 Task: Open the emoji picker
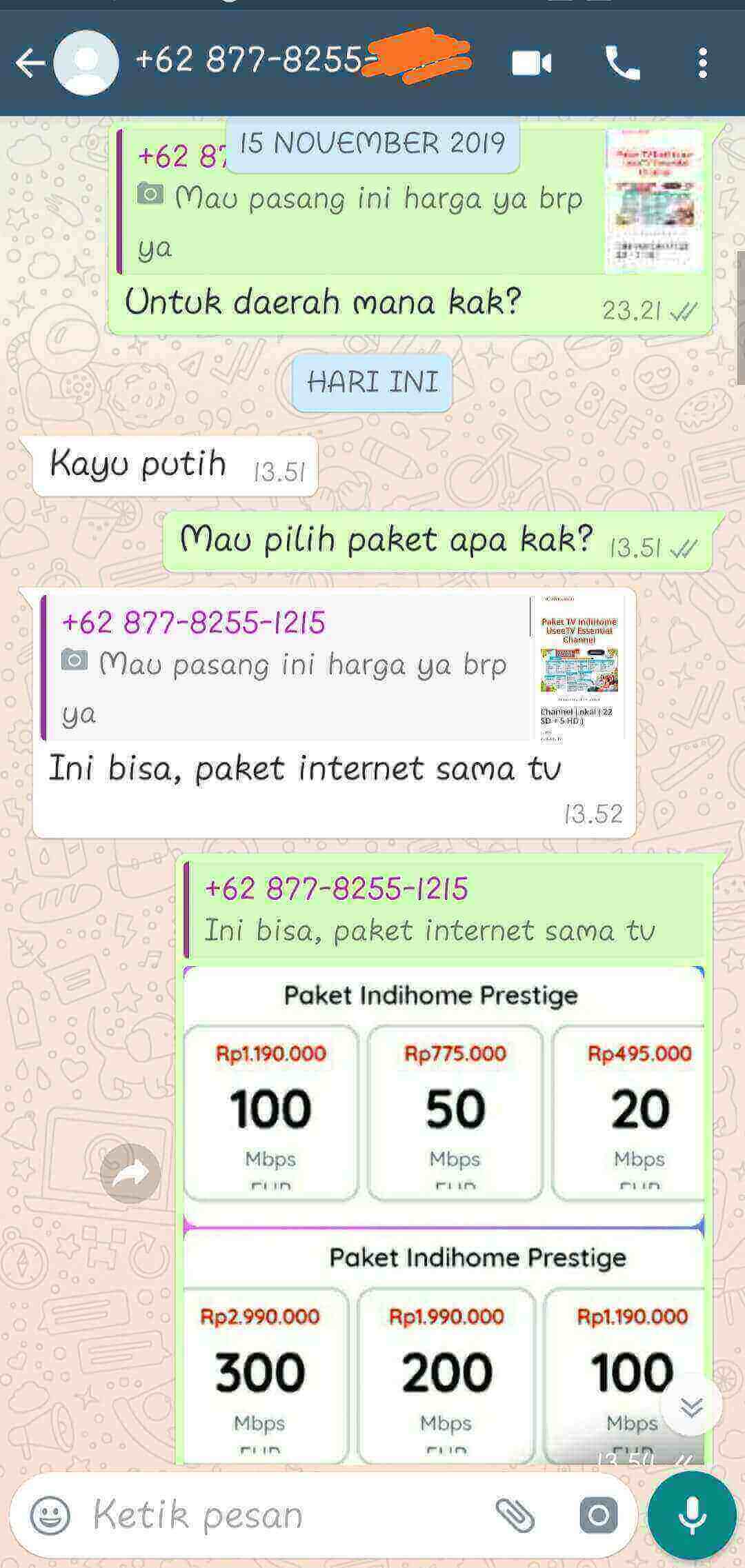click(x=50, y=1516)
